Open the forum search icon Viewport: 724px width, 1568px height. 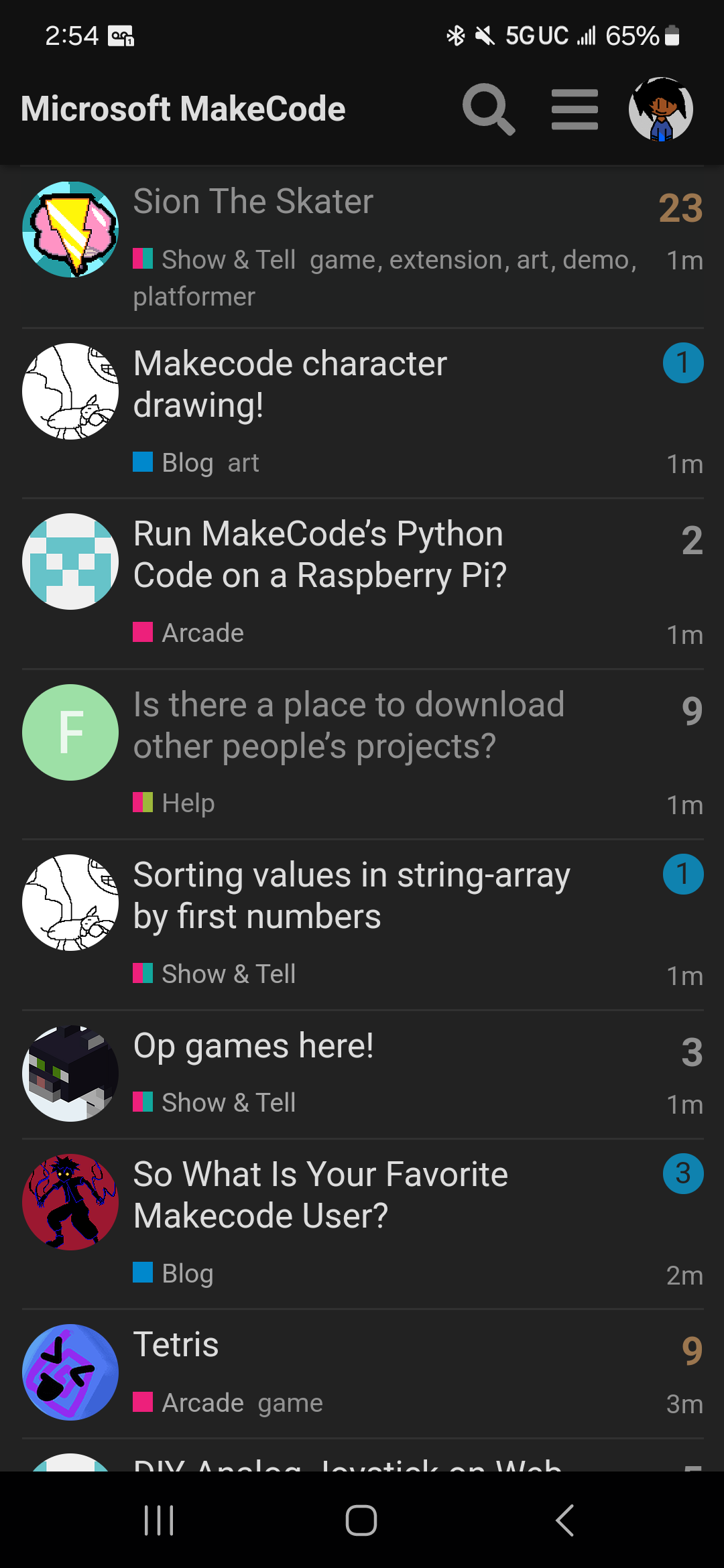pos(489,109)
